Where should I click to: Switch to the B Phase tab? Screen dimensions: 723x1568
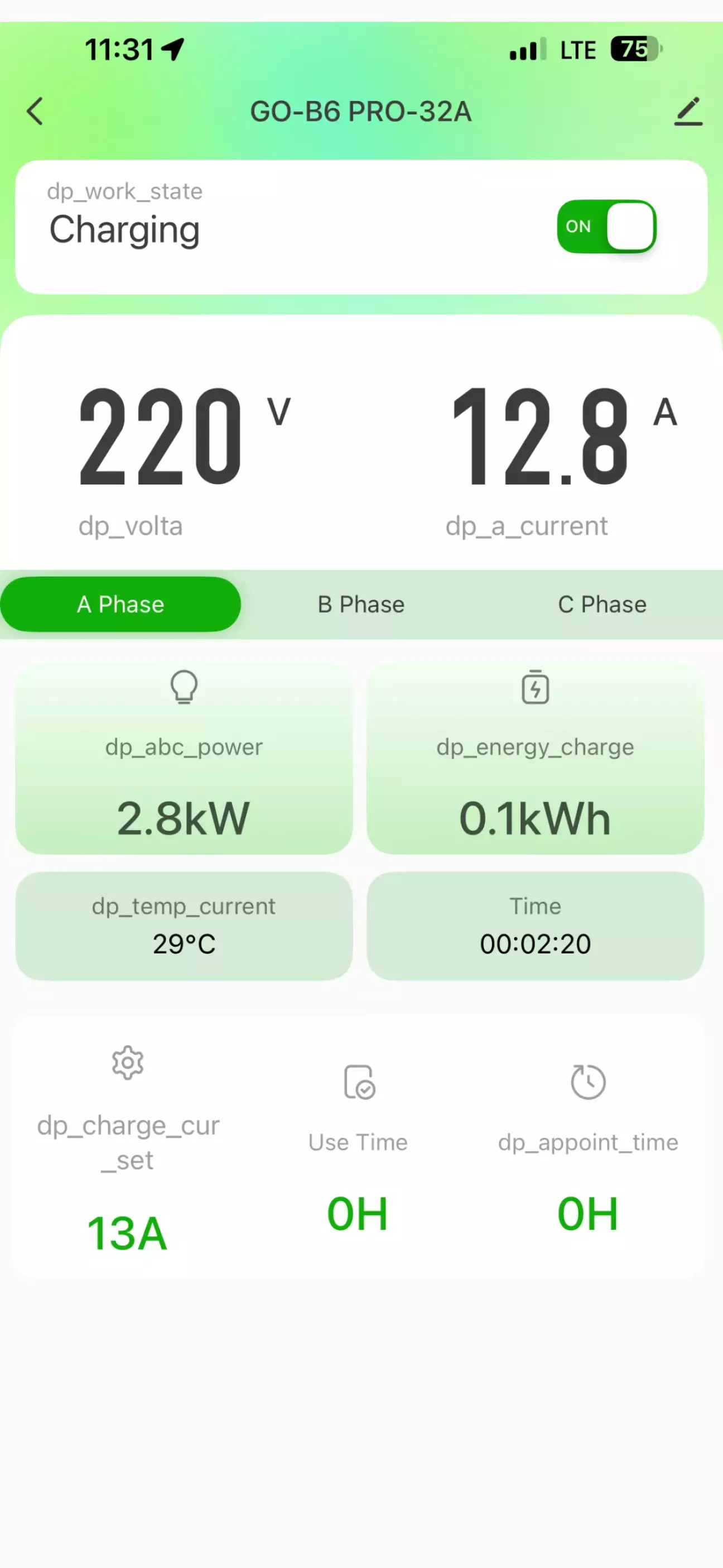(361, 605)
